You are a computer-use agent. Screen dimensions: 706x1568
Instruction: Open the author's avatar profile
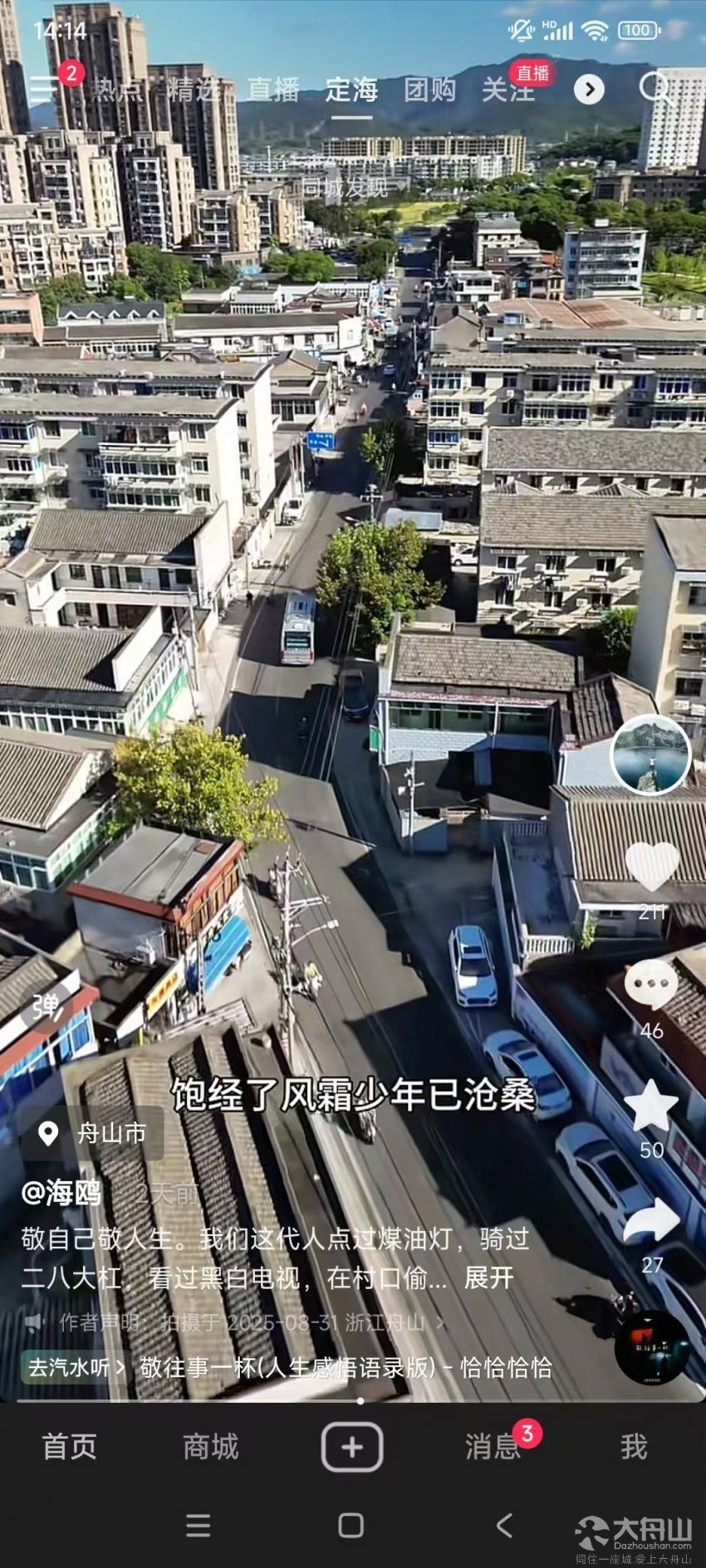(651, 754)
